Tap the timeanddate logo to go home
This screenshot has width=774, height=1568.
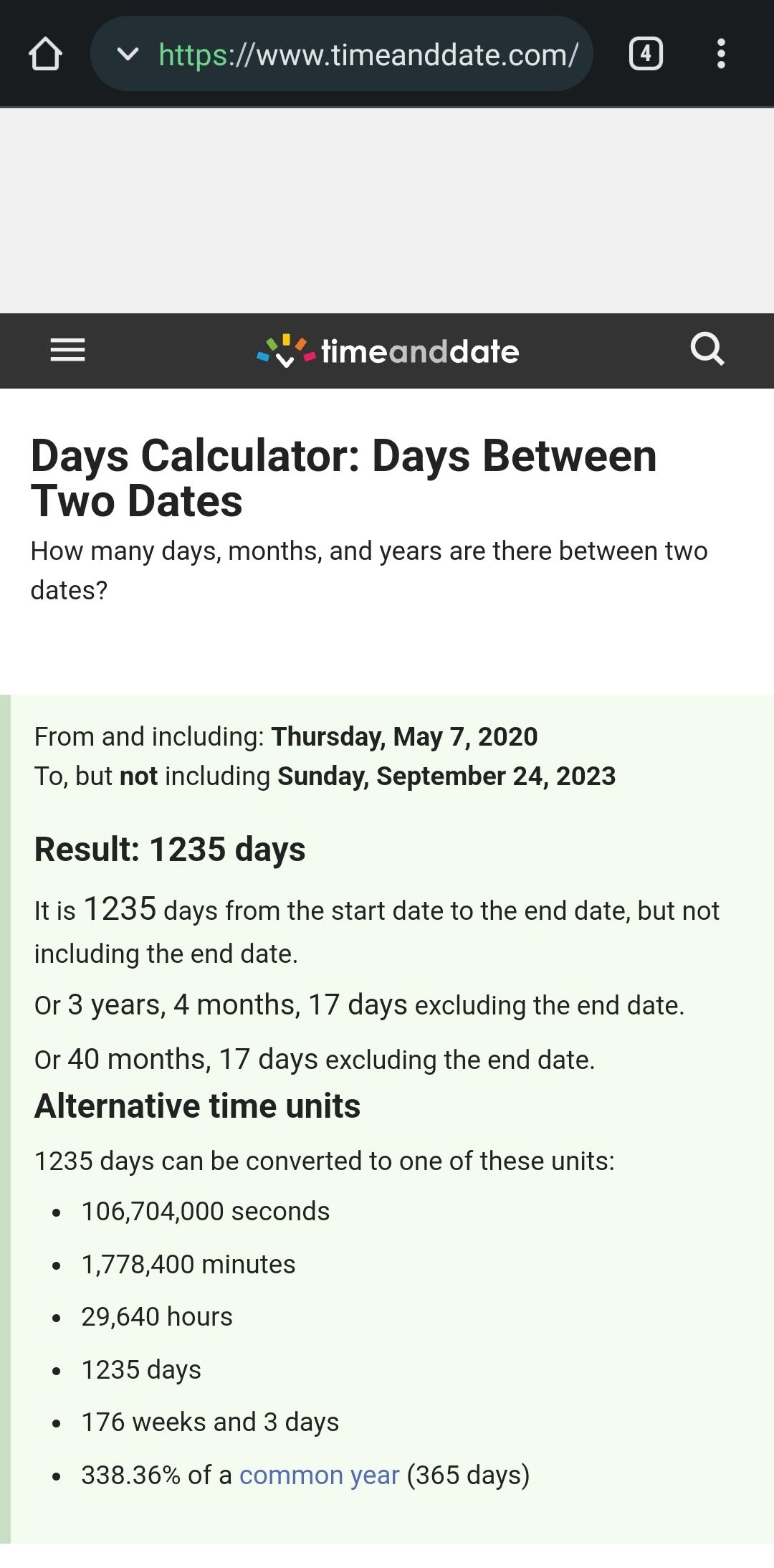coord(388,351)
